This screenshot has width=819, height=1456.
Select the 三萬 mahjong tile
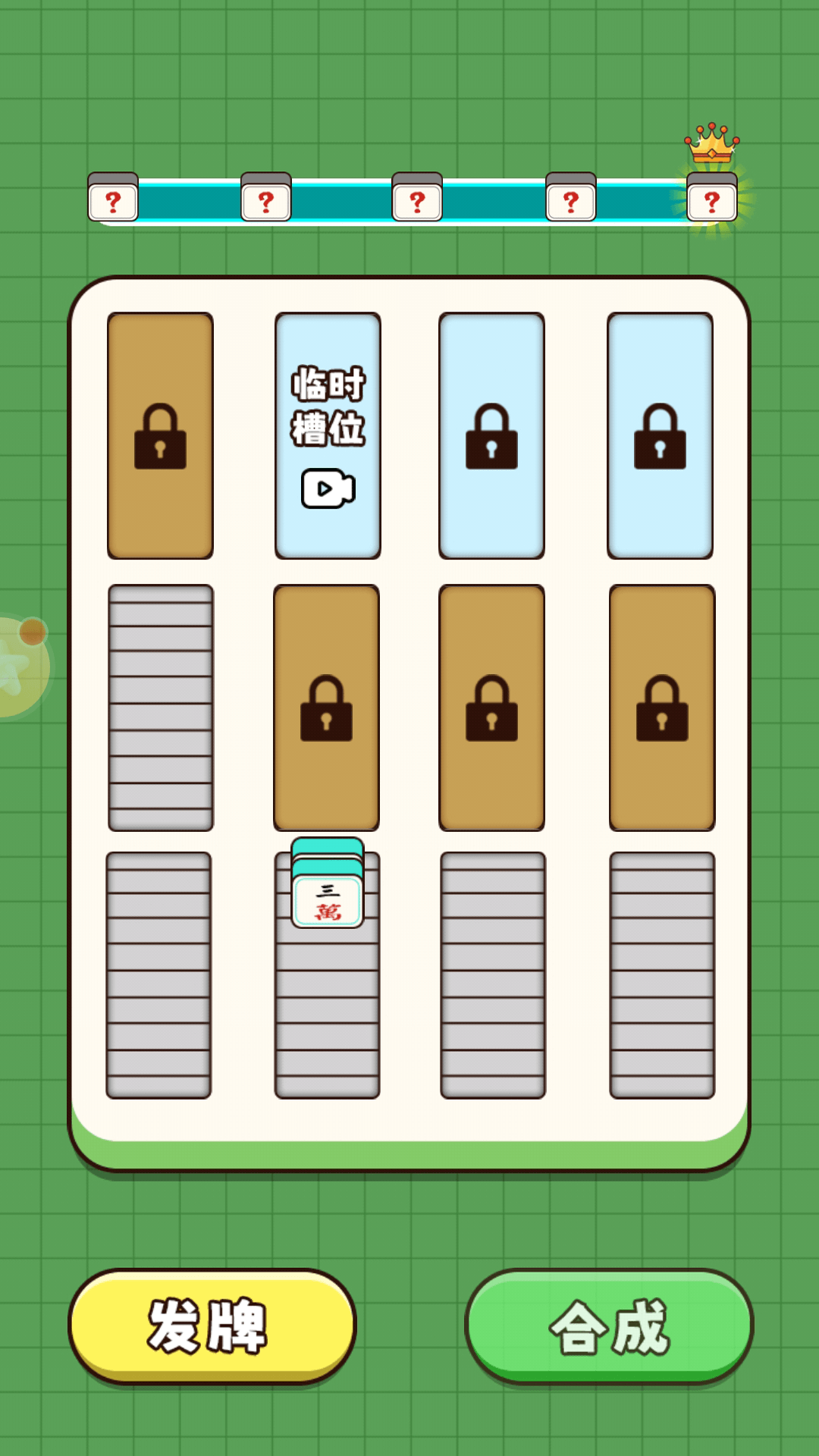pos(328,901)
